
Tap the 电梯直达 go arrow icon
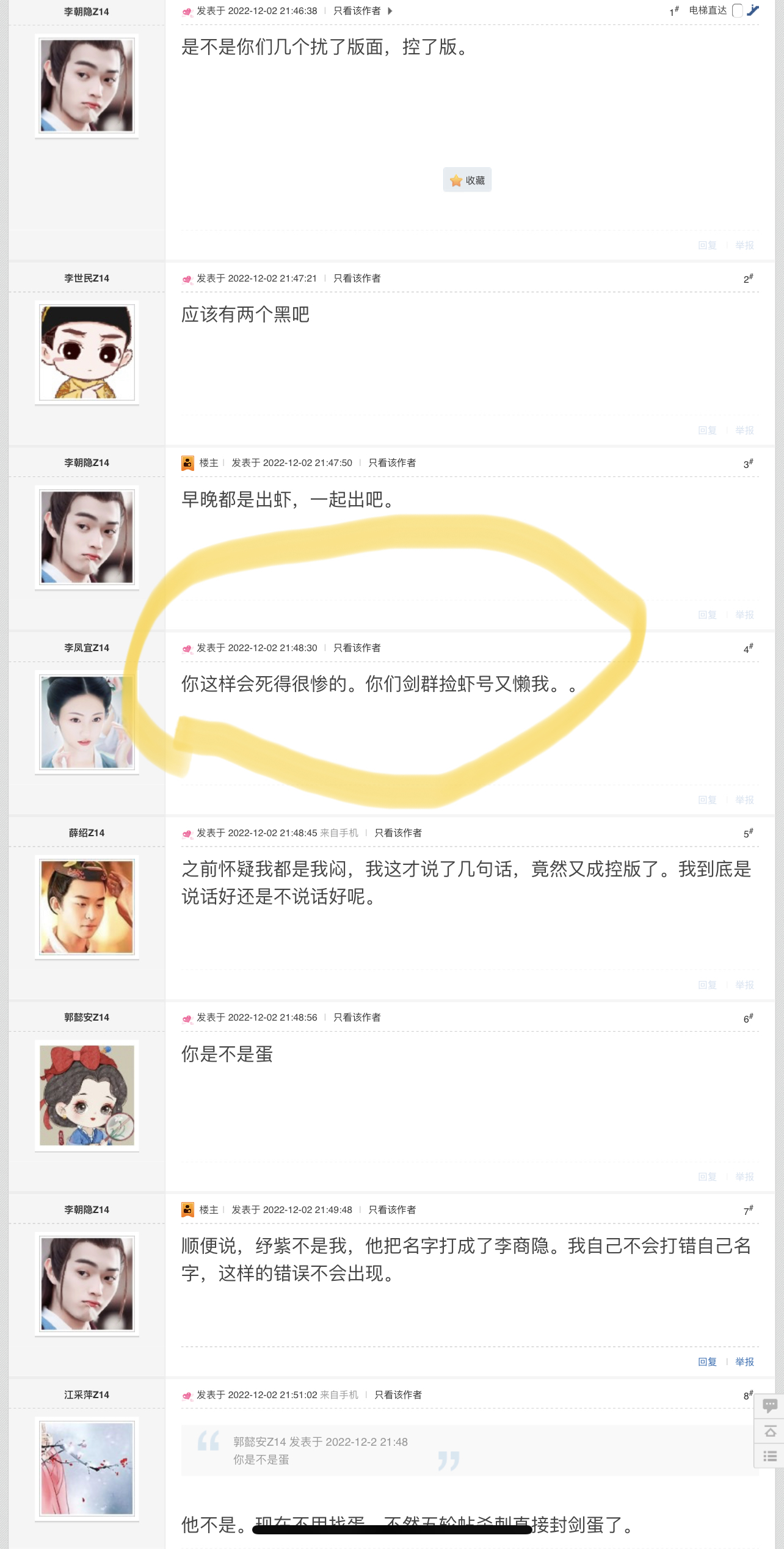(x=753, y=10)
